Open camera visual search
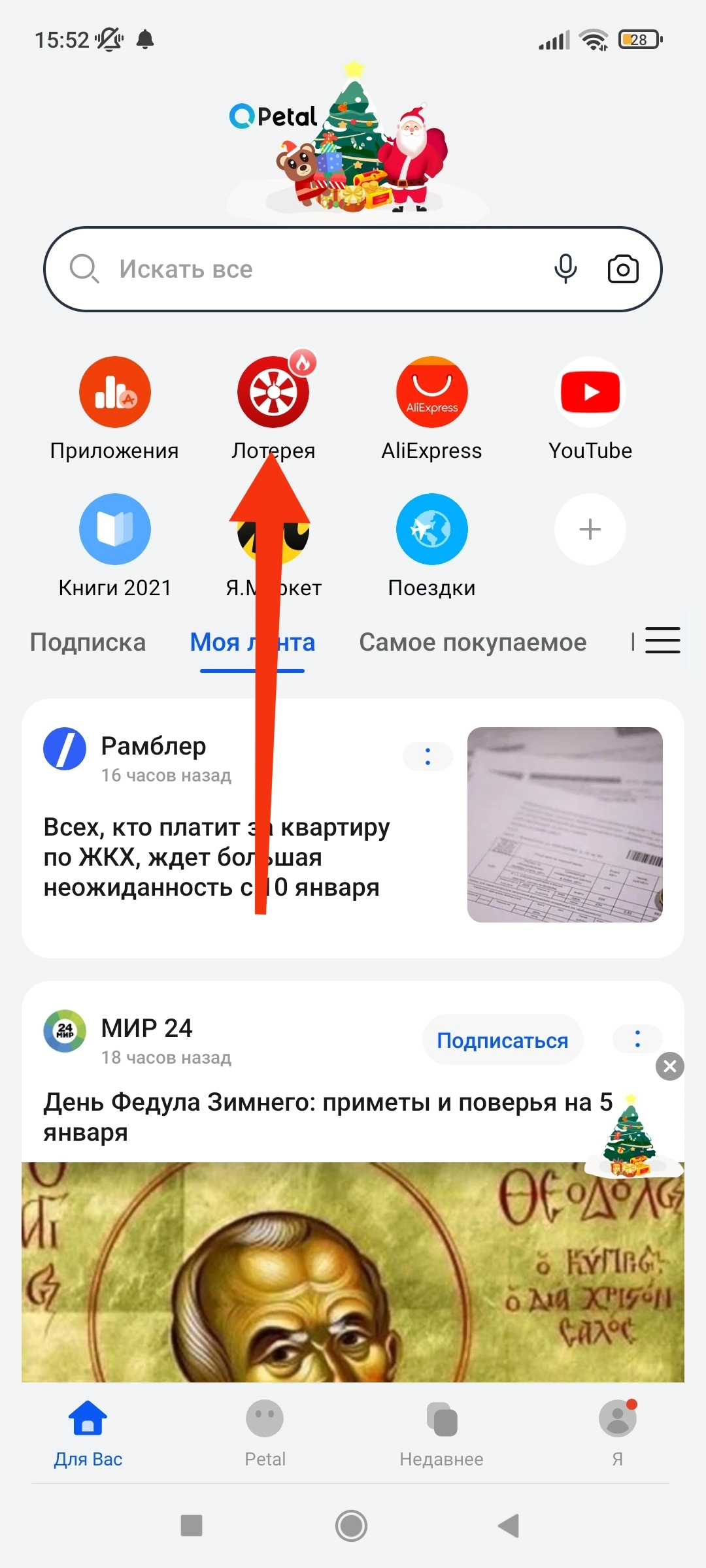The image size is (706, 1568). [x=623, y=269]
